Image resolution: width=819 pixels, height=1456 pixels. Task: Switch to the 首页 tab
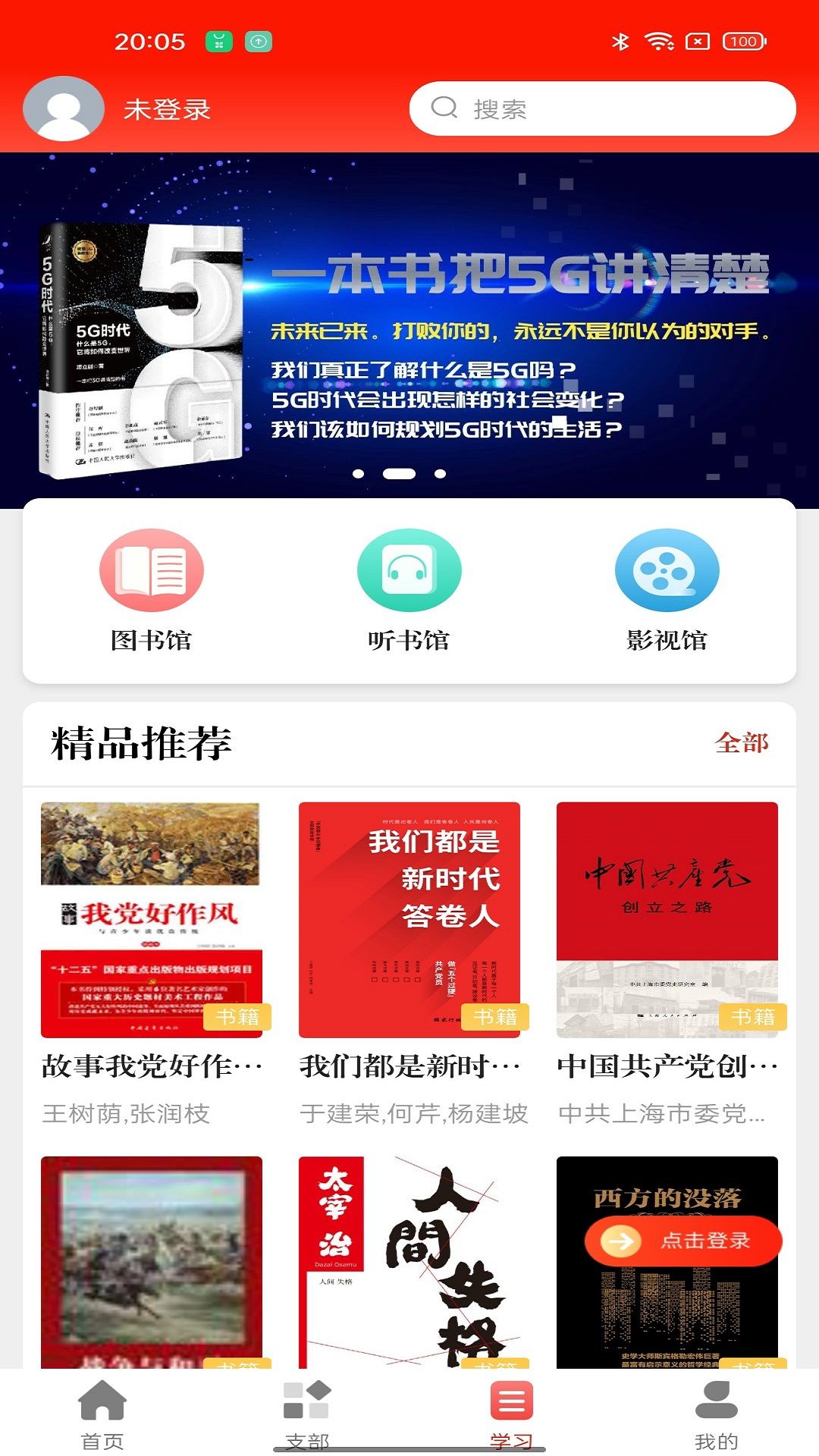pyautogui.click(x=102, y=1414)
